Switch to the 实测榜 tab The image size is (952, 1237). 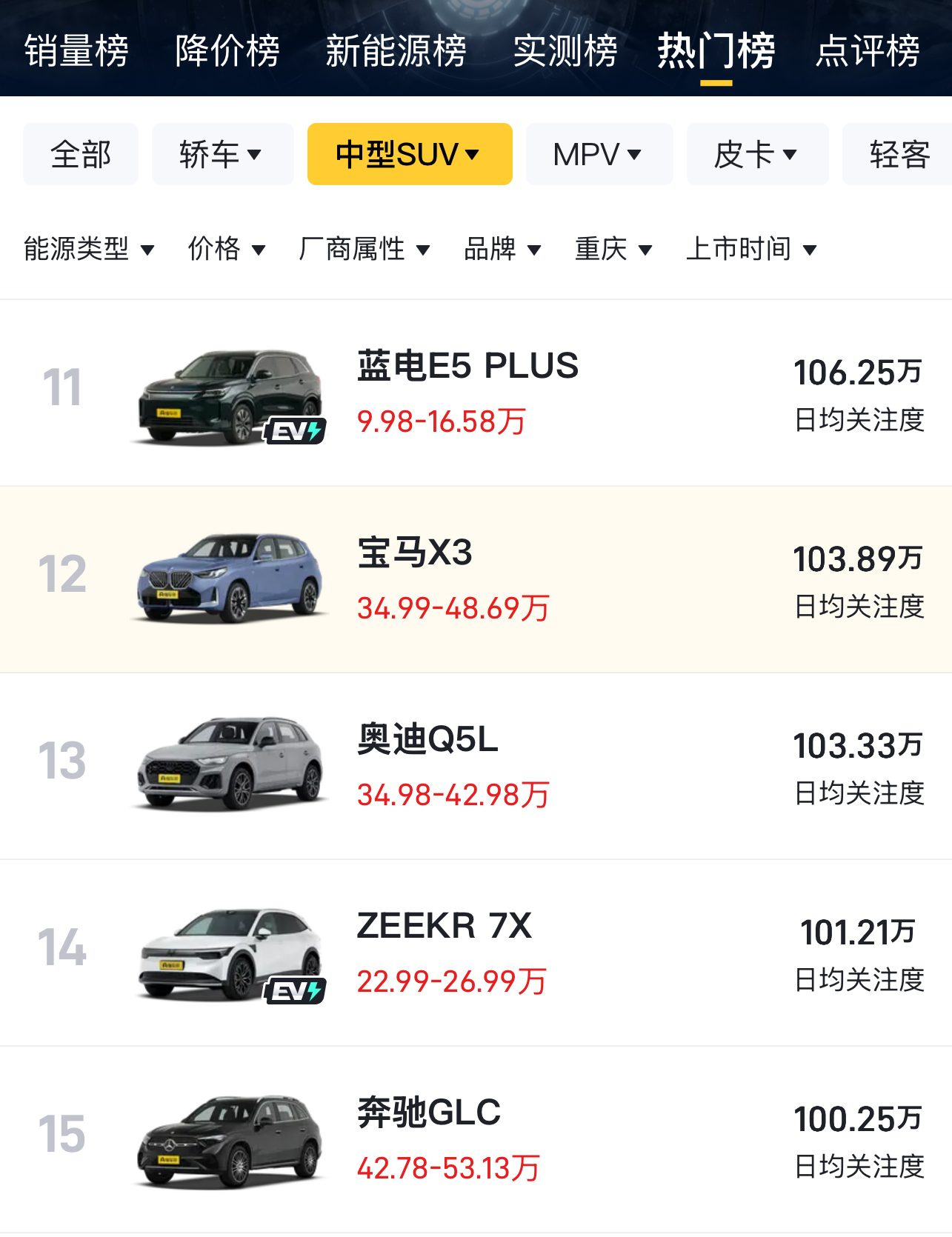tap(565, 51)
